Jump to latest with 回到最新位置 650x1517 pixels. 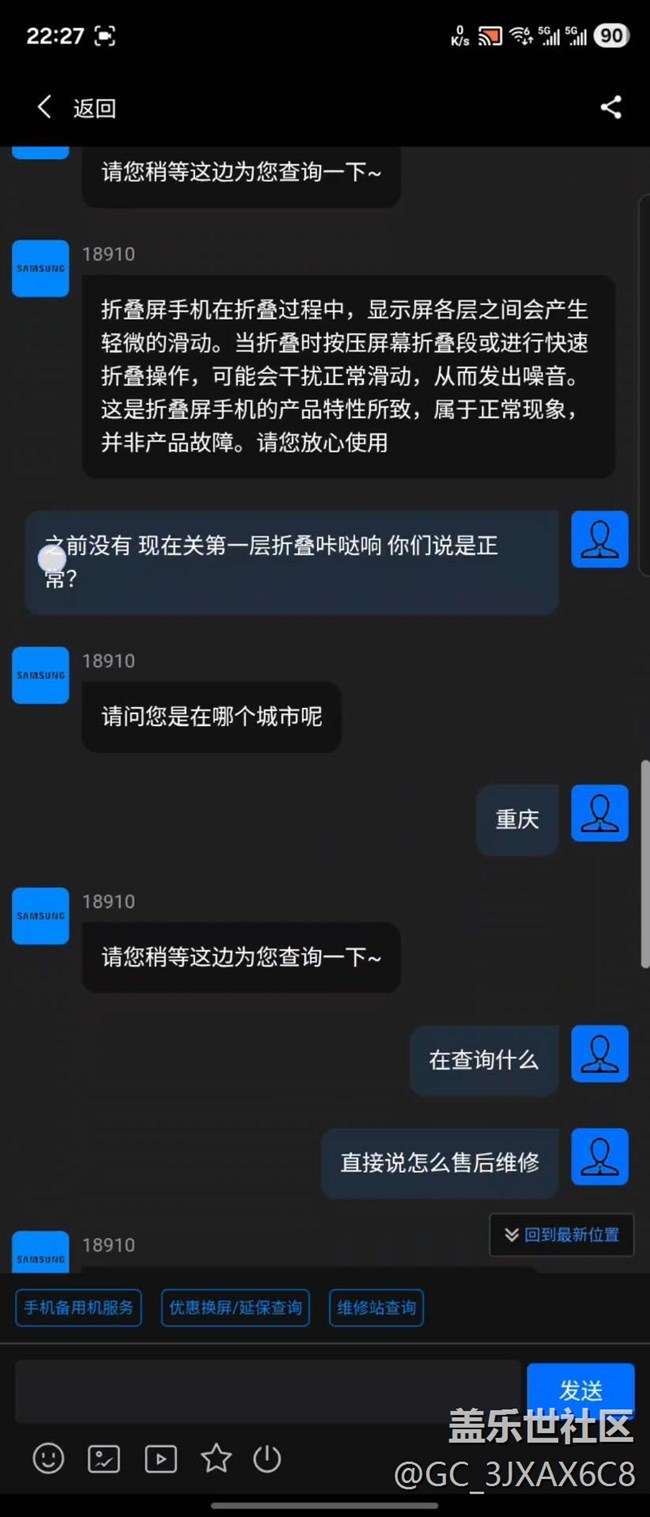(x=561, y=1235)
